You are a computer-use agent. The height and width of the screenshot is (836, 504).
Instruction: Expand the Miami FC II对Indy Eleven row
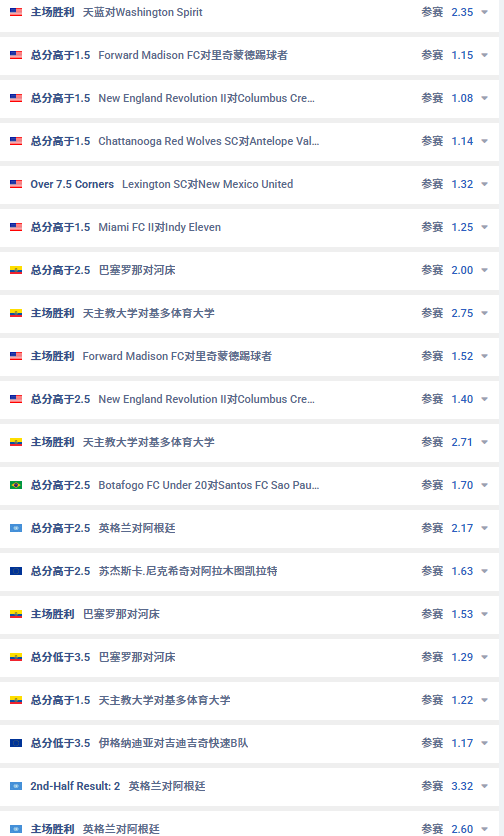coord(484,227)
